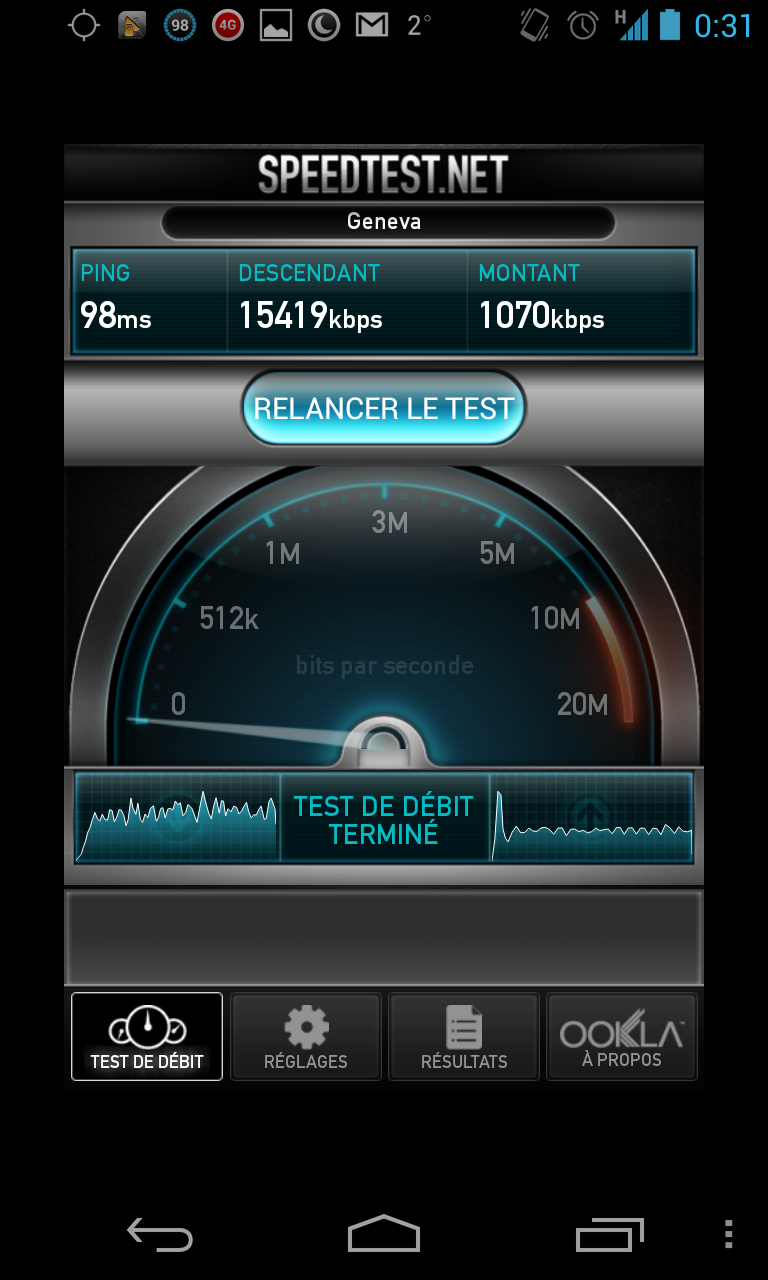Screen dimensions: 768x1280
Task: Open the À PROPOS tab
Action: [622, 1036]
